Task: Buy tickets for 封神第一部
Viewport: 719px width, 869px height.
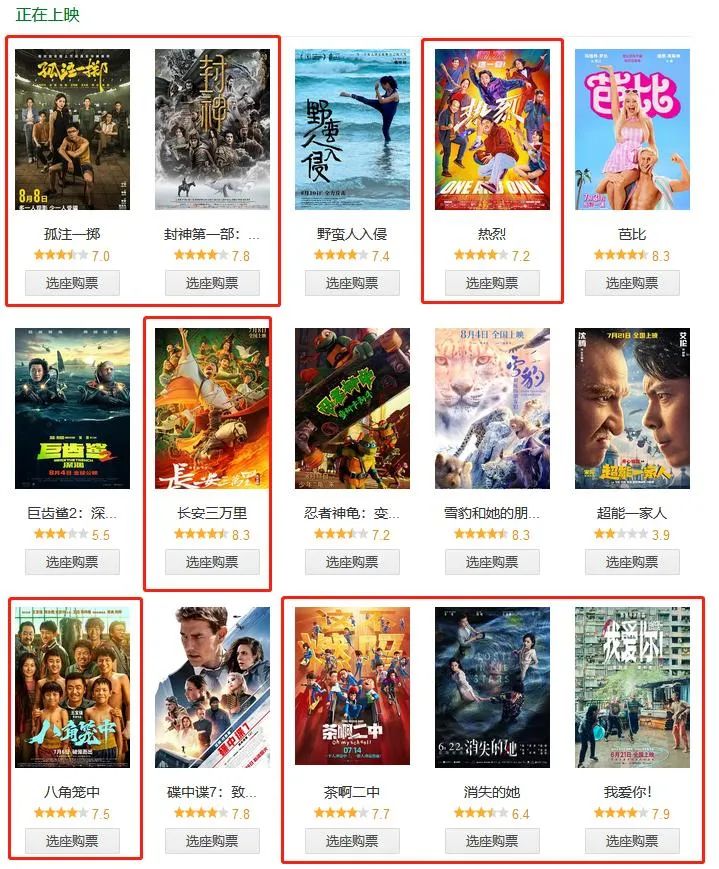Action: (212, 283)
